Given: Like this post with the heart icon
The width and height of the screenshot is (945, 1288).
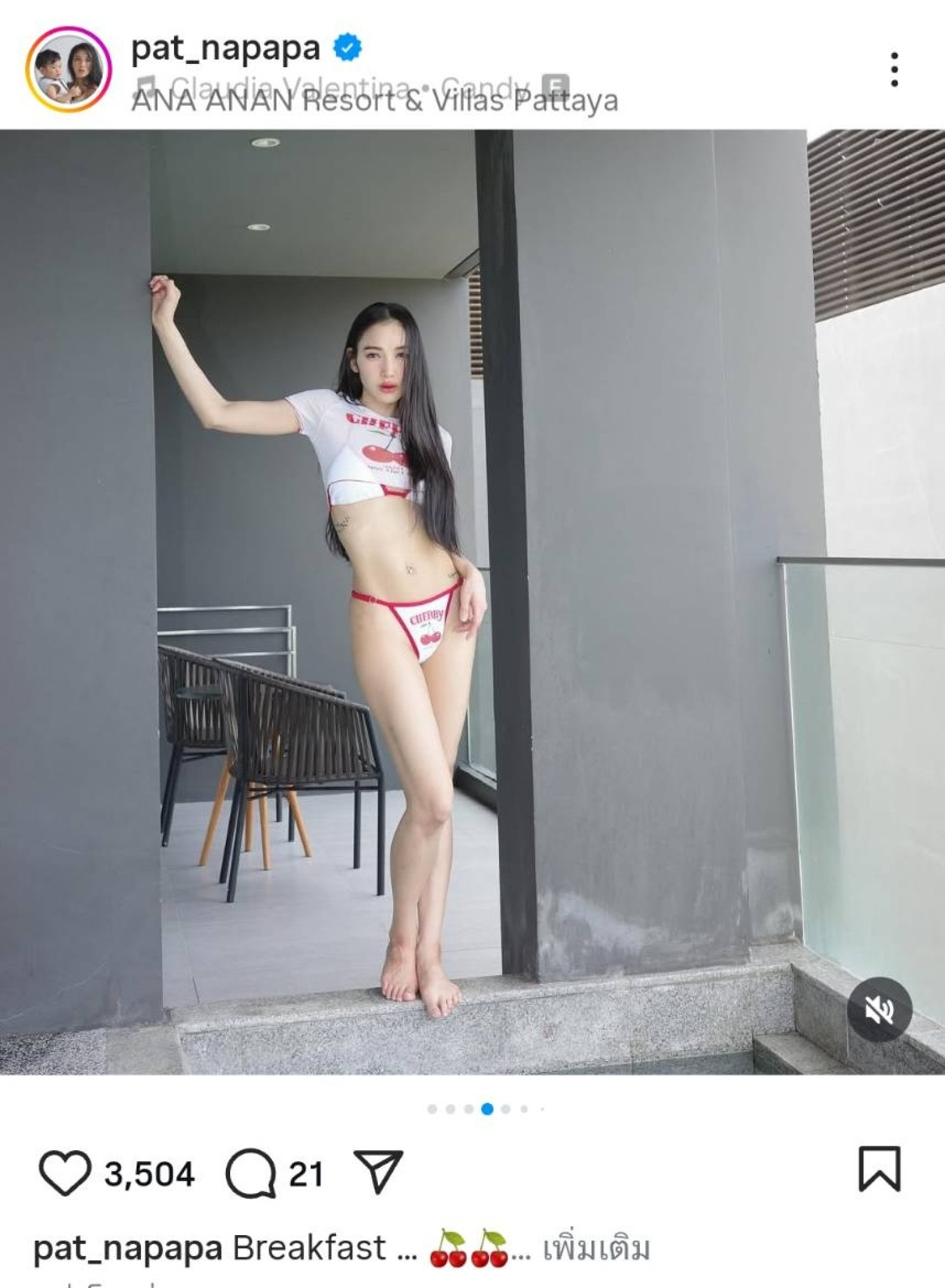Looking at the screenshot, I should coord(65,1174).
